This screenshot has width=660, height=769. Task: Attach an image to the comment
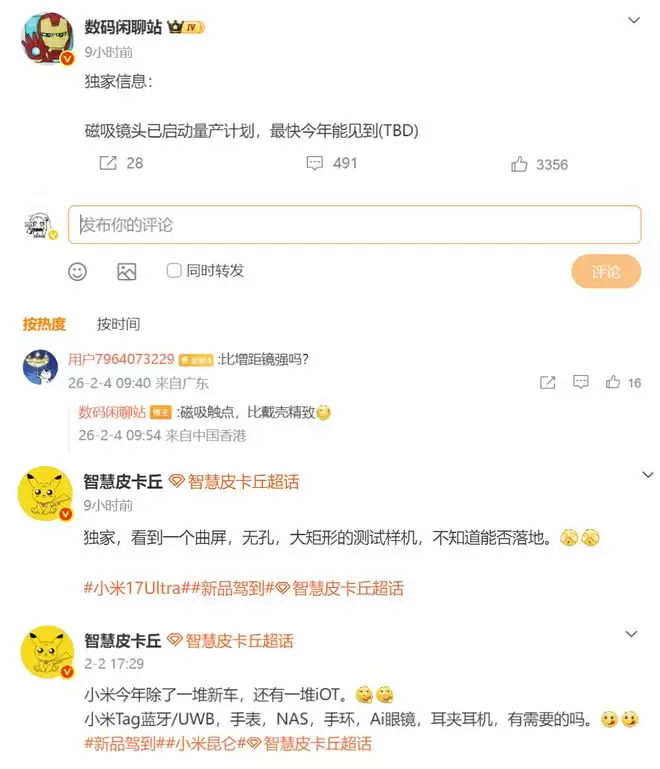(x=126, y=271)
